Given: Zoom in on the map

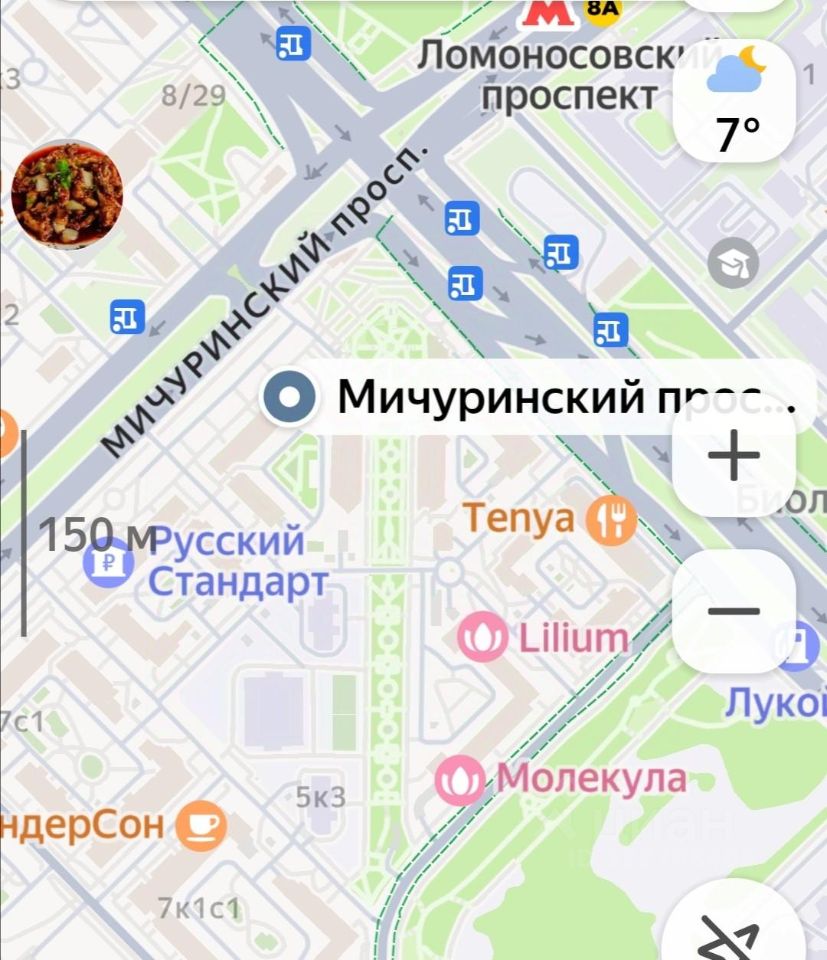Looking at the screenshot, I should pos(733,458).
